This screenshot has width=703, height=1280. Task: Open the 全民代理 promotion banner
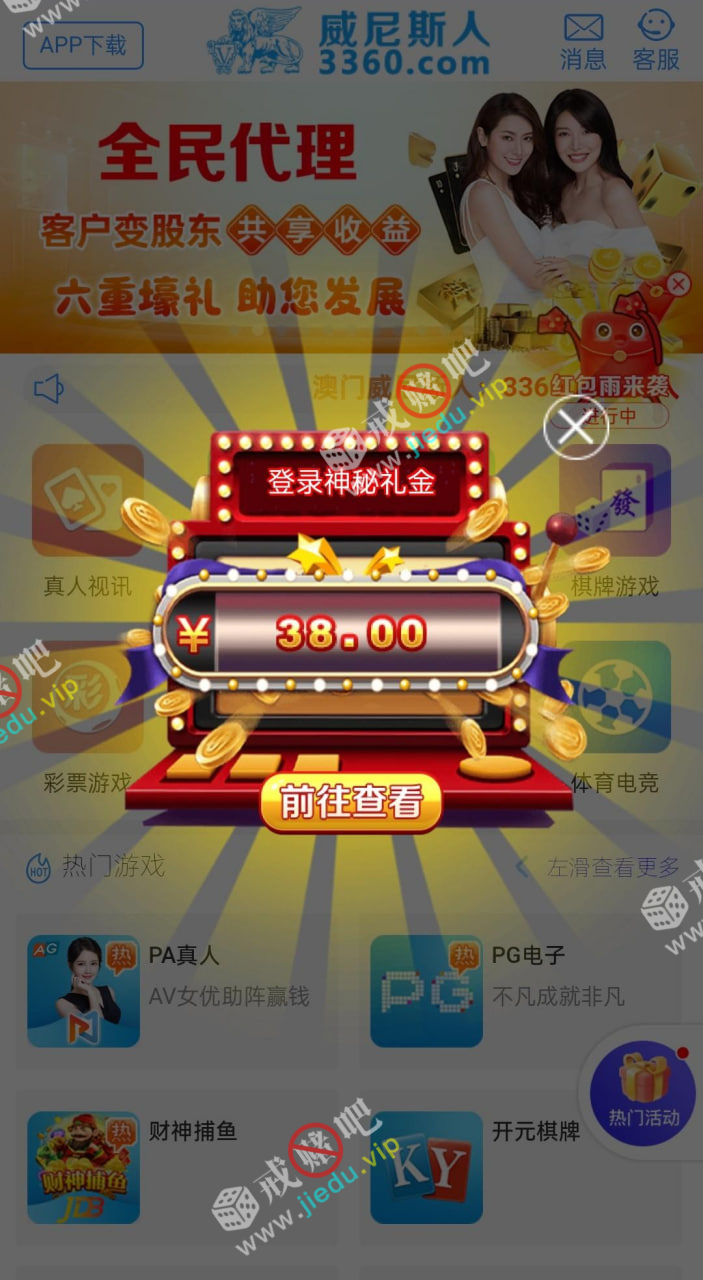point(230,215)
